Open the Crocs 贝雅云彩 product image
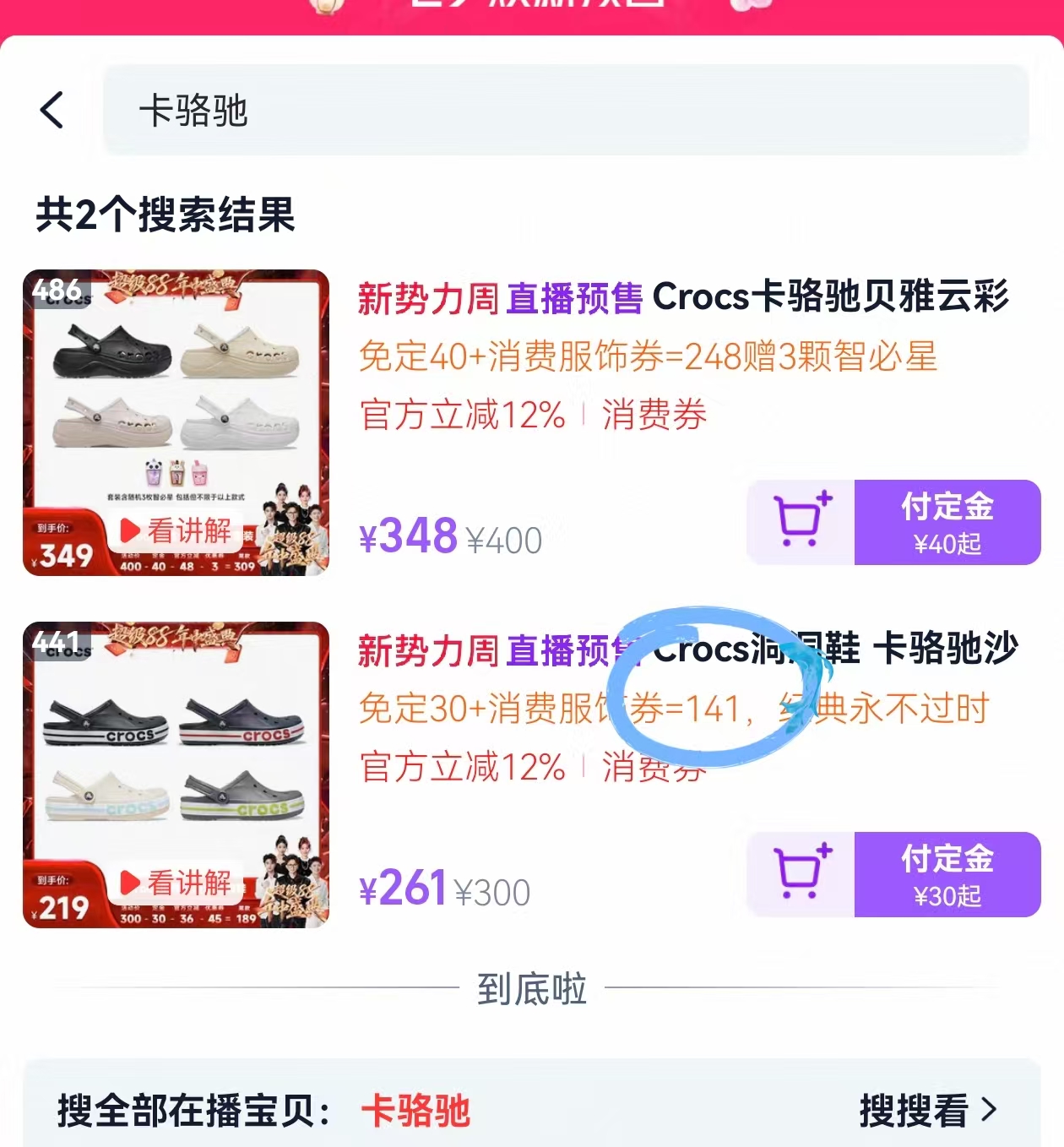Viewport: 1064px width, 1147px height. [x=176, y=397]
